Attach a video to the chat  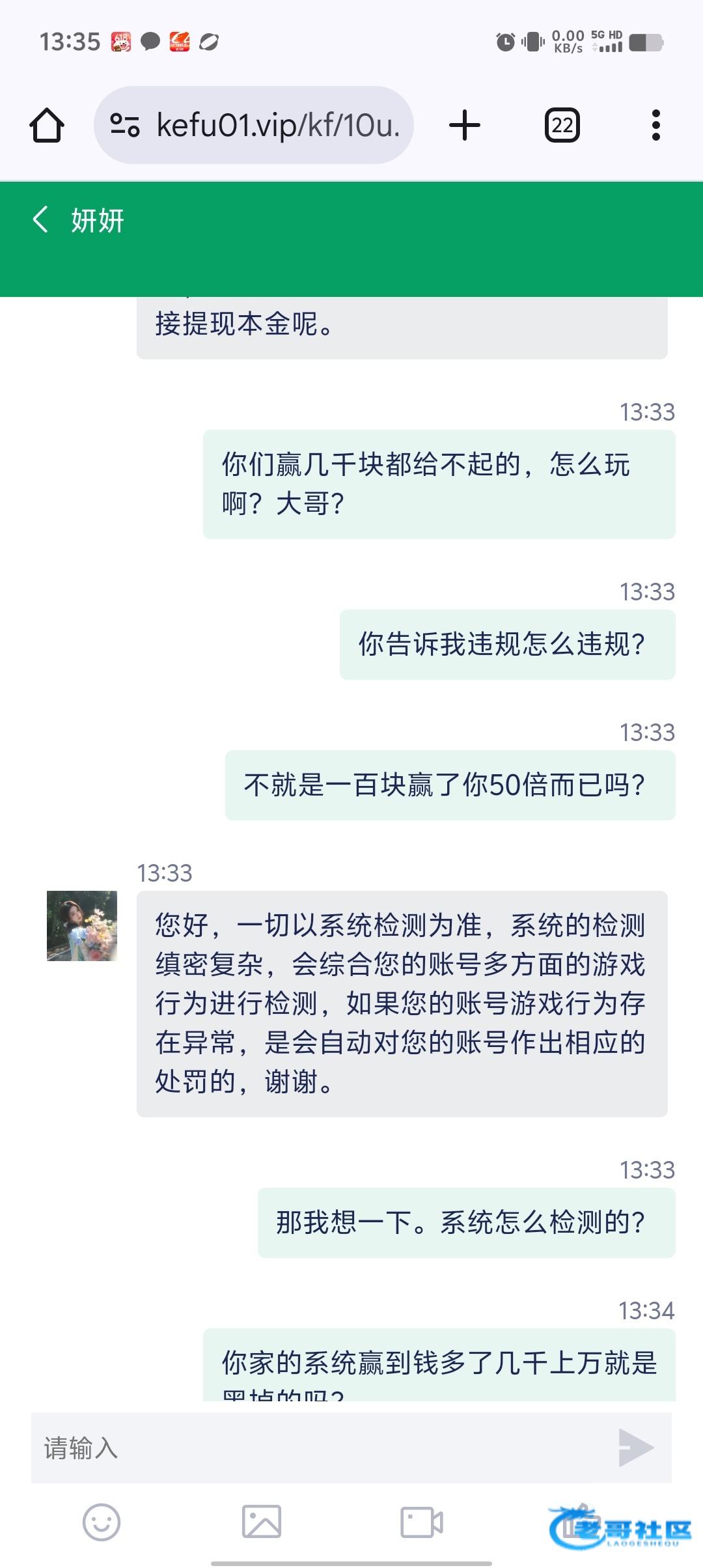click(422, 1522)
